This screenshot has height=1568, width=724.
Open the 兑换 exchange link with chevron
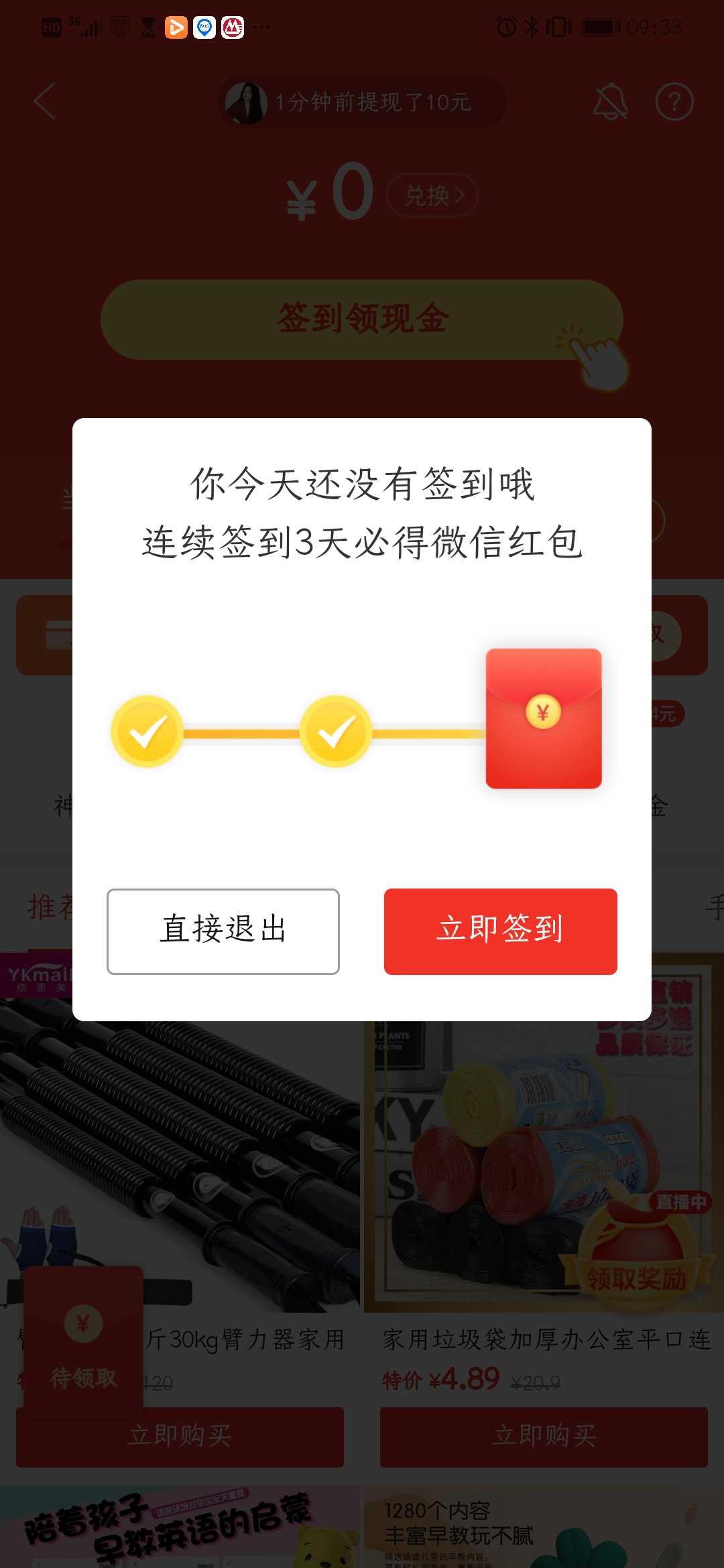point(433,196)
